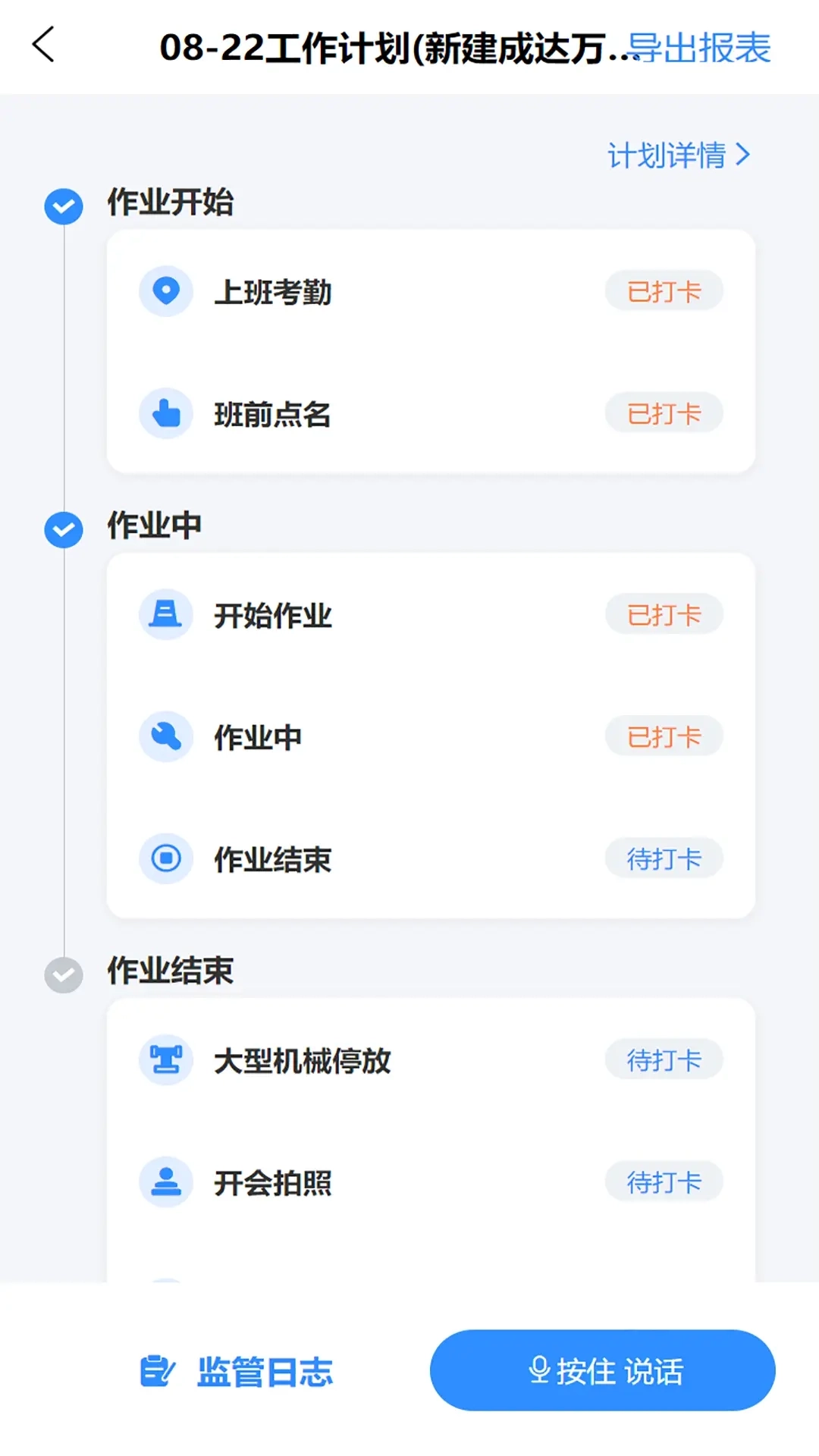Click the wrench icon beside 作业中
The image size is (819, 1456).
pos(165,736)
